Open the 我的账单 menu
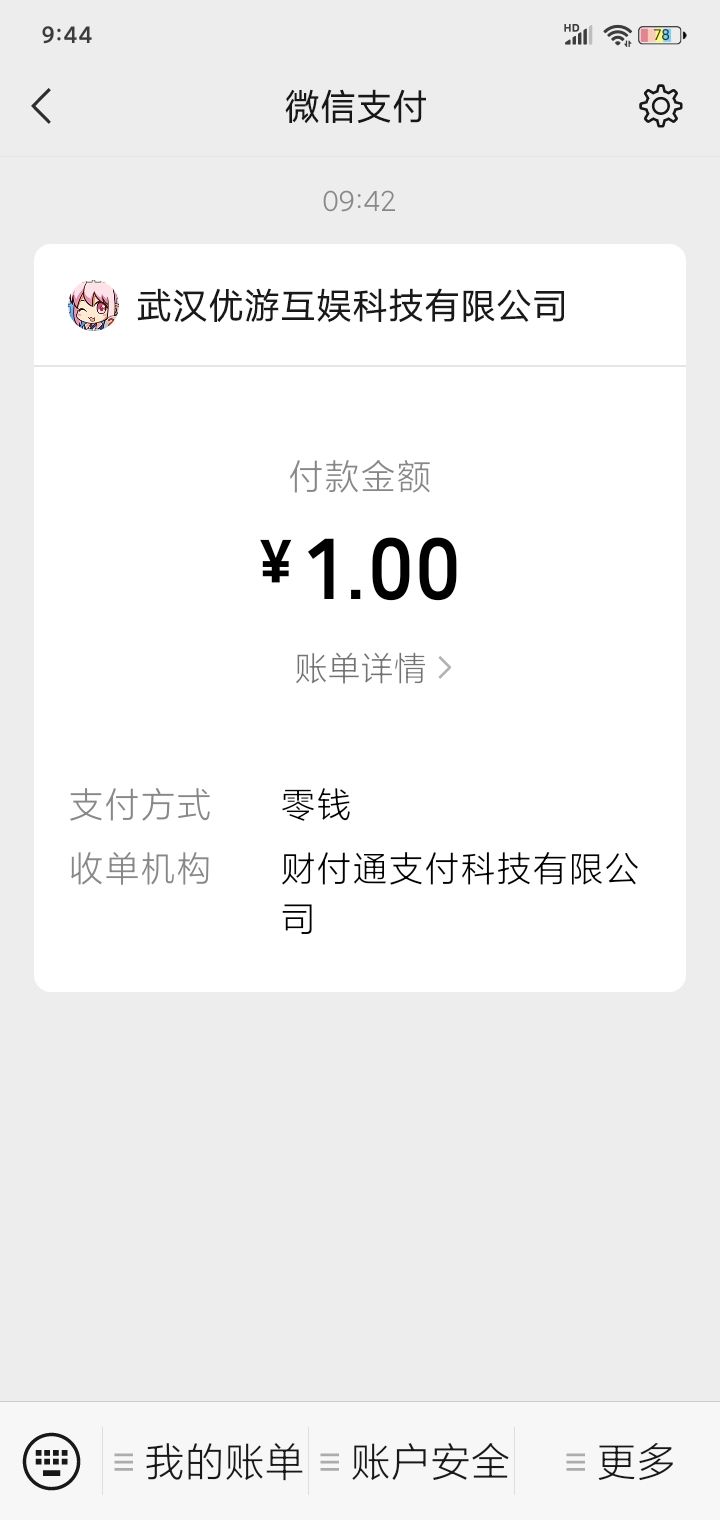The height and width of the screenshot is (1520, 720). click(x=208, y=1462)
